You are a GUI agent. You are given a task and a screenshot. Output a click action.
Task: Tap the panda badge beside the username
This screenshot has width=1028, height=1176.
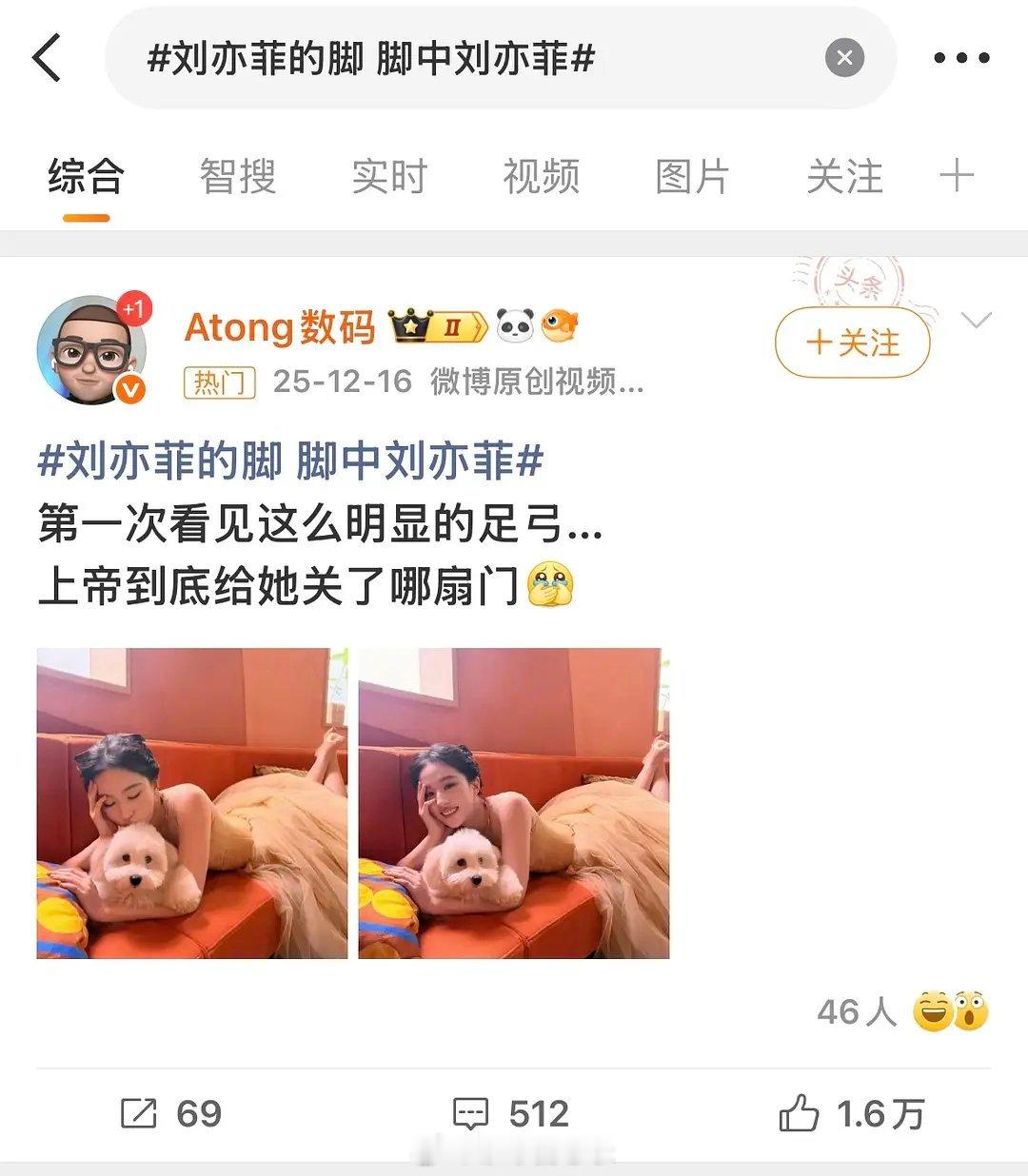click(x=516, y=324)
